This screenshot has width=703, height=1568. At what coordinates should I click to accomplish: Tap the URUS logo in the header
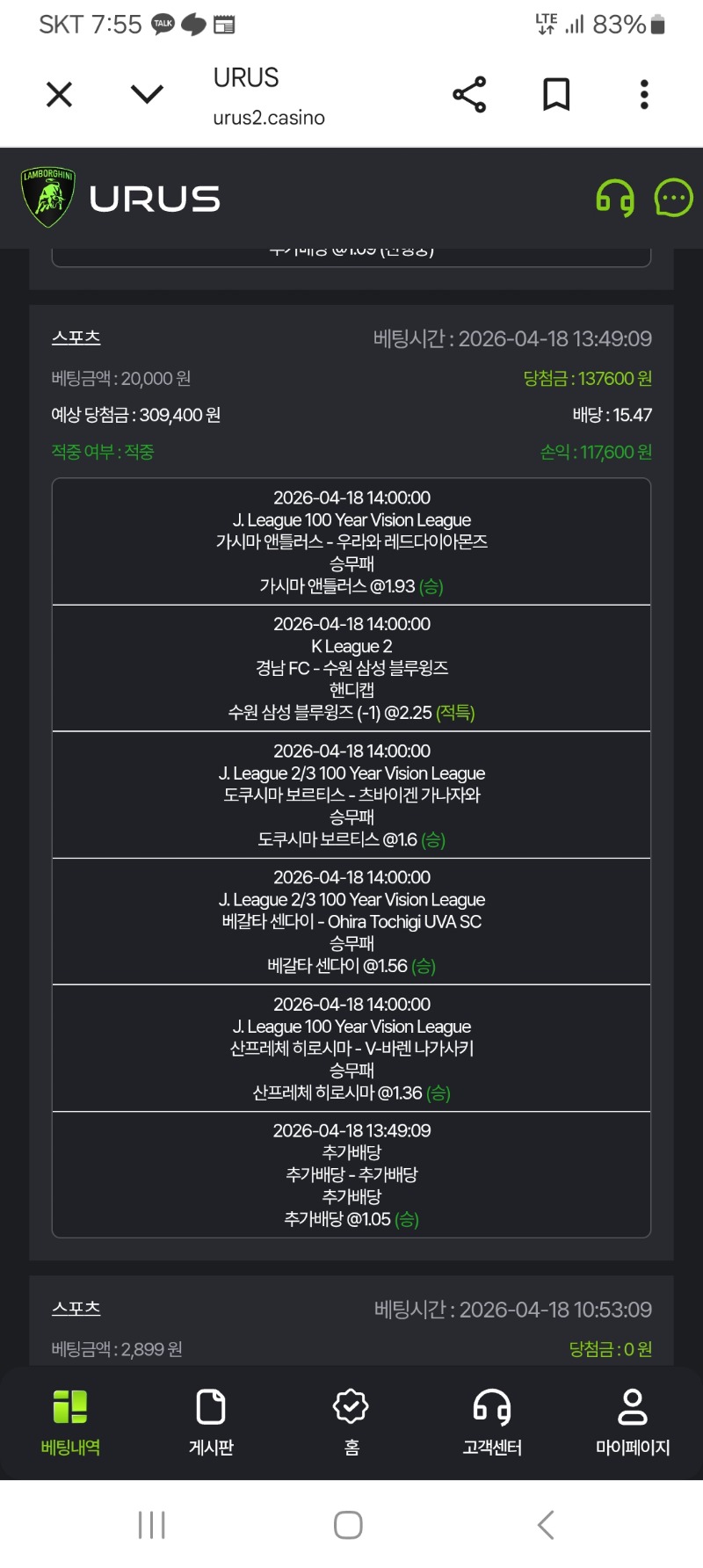pos(120,199)
